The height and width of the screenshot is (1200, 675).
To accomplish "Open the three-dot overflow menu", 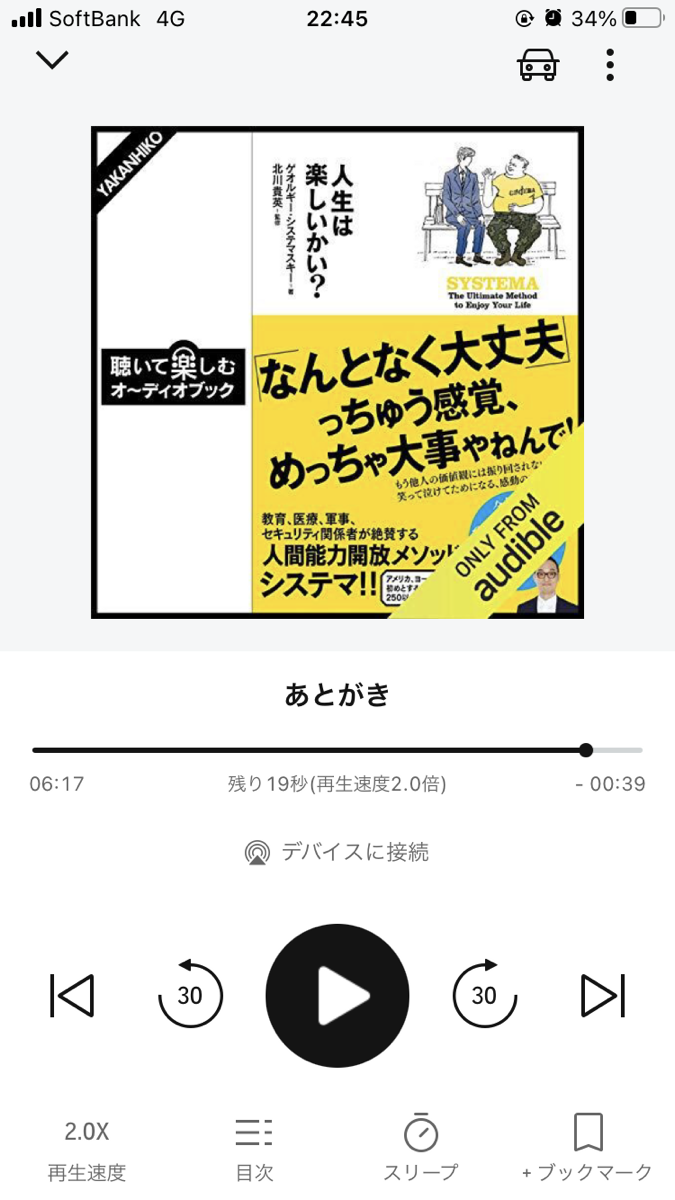I will pos(610,64).
